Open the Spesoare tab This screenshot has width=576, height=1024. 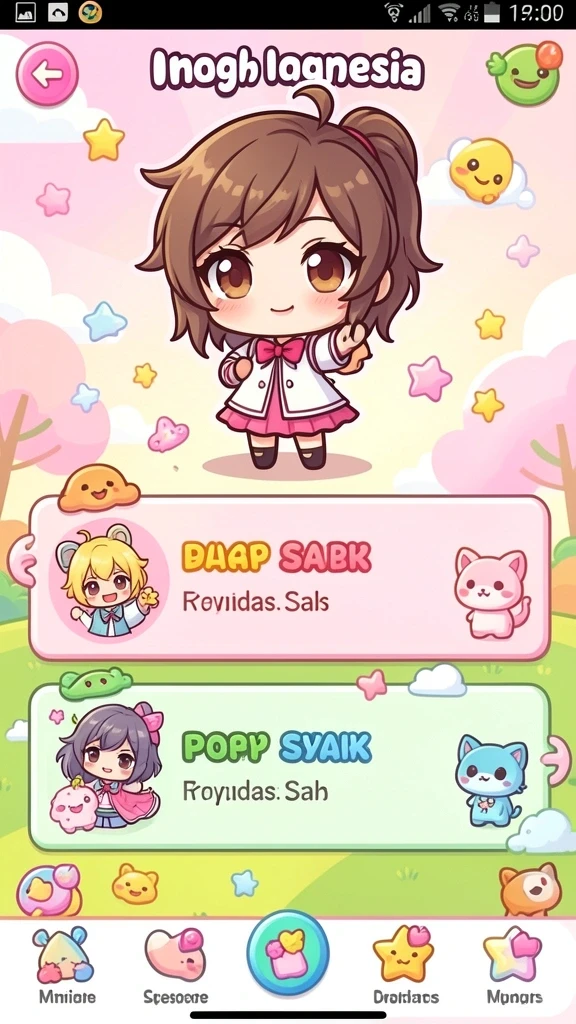[176, 966]
